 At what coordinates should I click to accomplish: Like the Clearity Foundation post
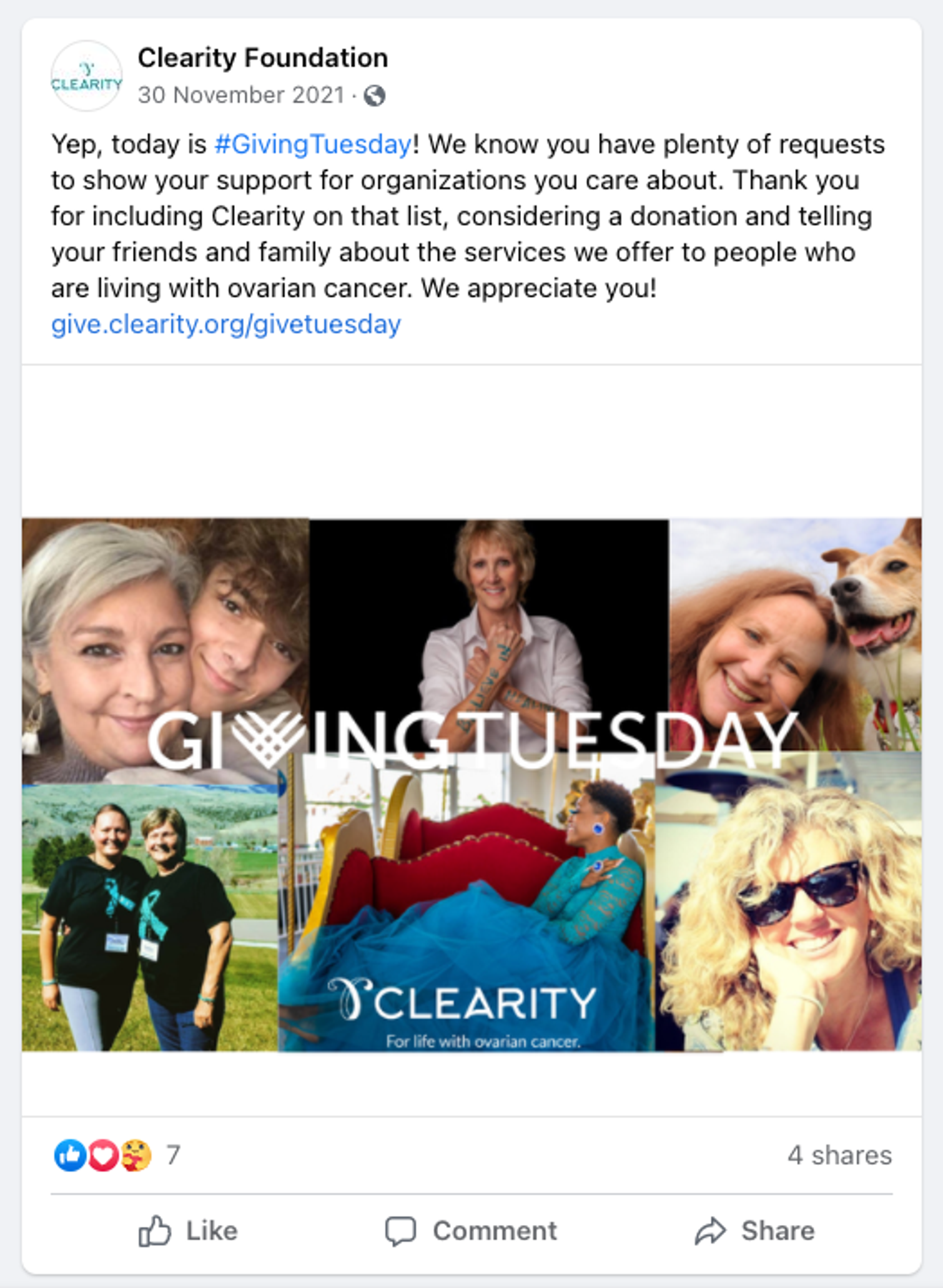tap(188, 1231)
